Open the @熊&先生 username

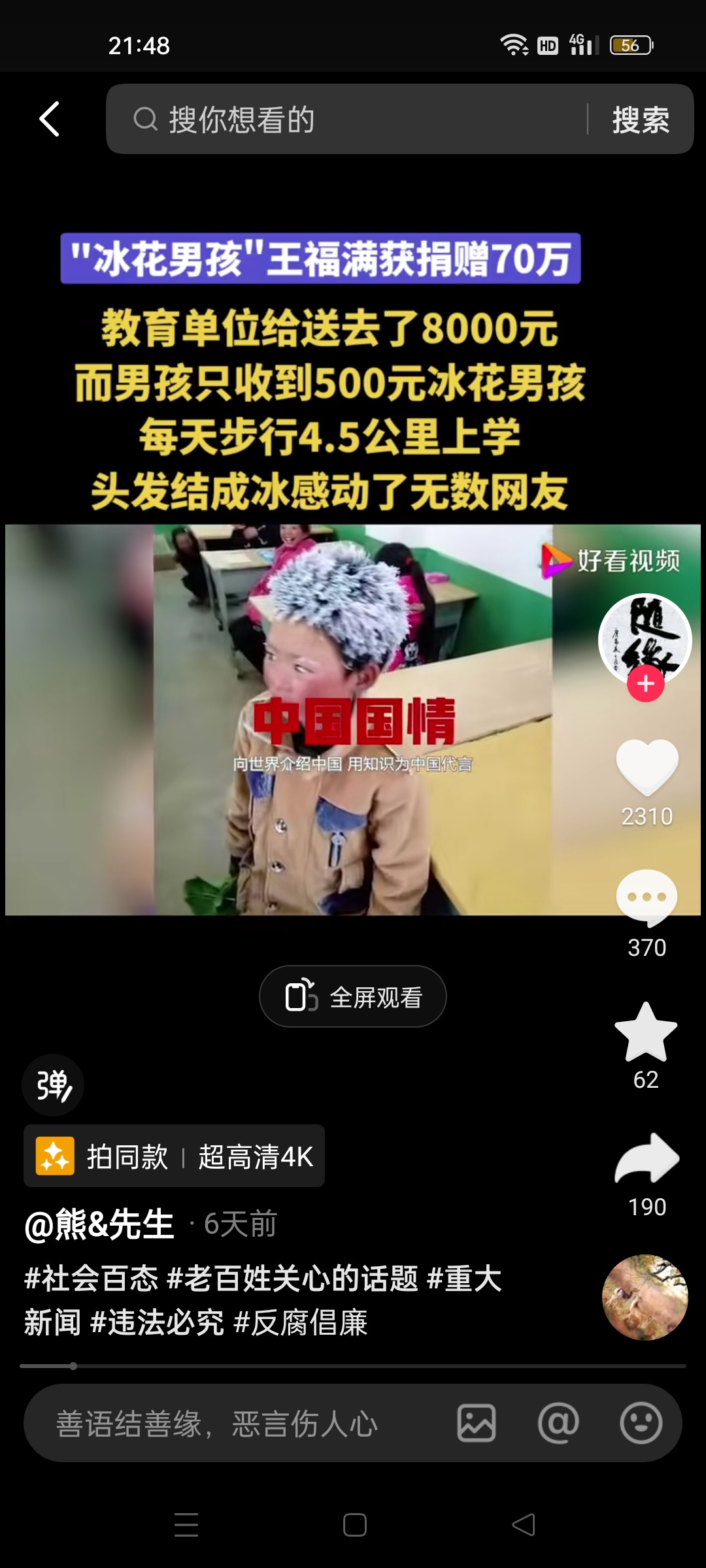click(99, 1224)
